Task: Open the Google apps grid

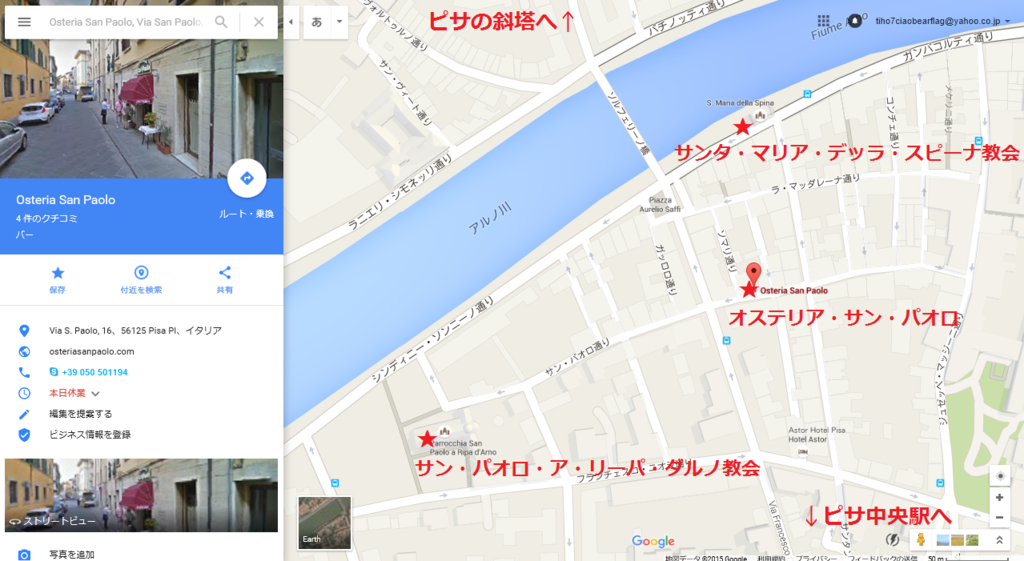Action: pos(823,20)
